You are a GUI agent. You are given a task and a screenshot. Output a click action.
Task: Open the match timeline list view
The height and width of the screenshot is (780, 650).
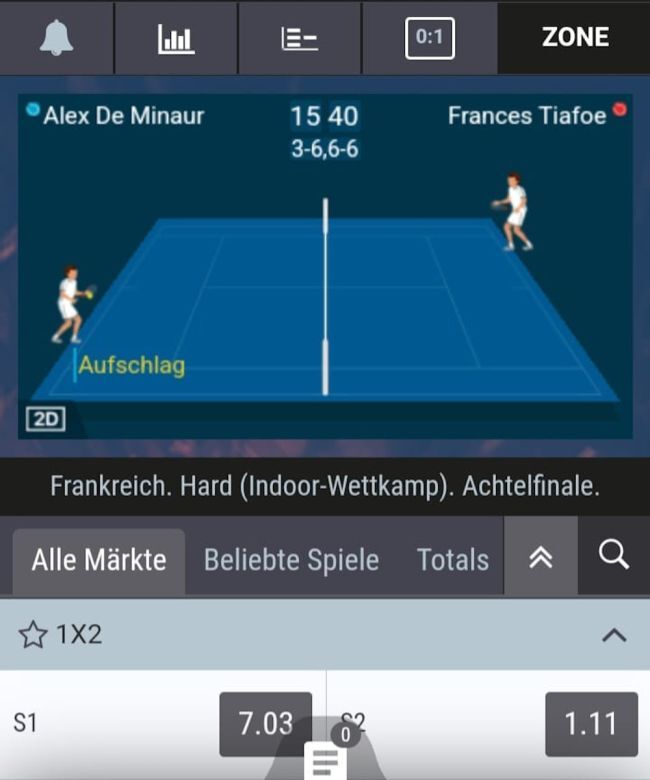[x=299, y=38]
